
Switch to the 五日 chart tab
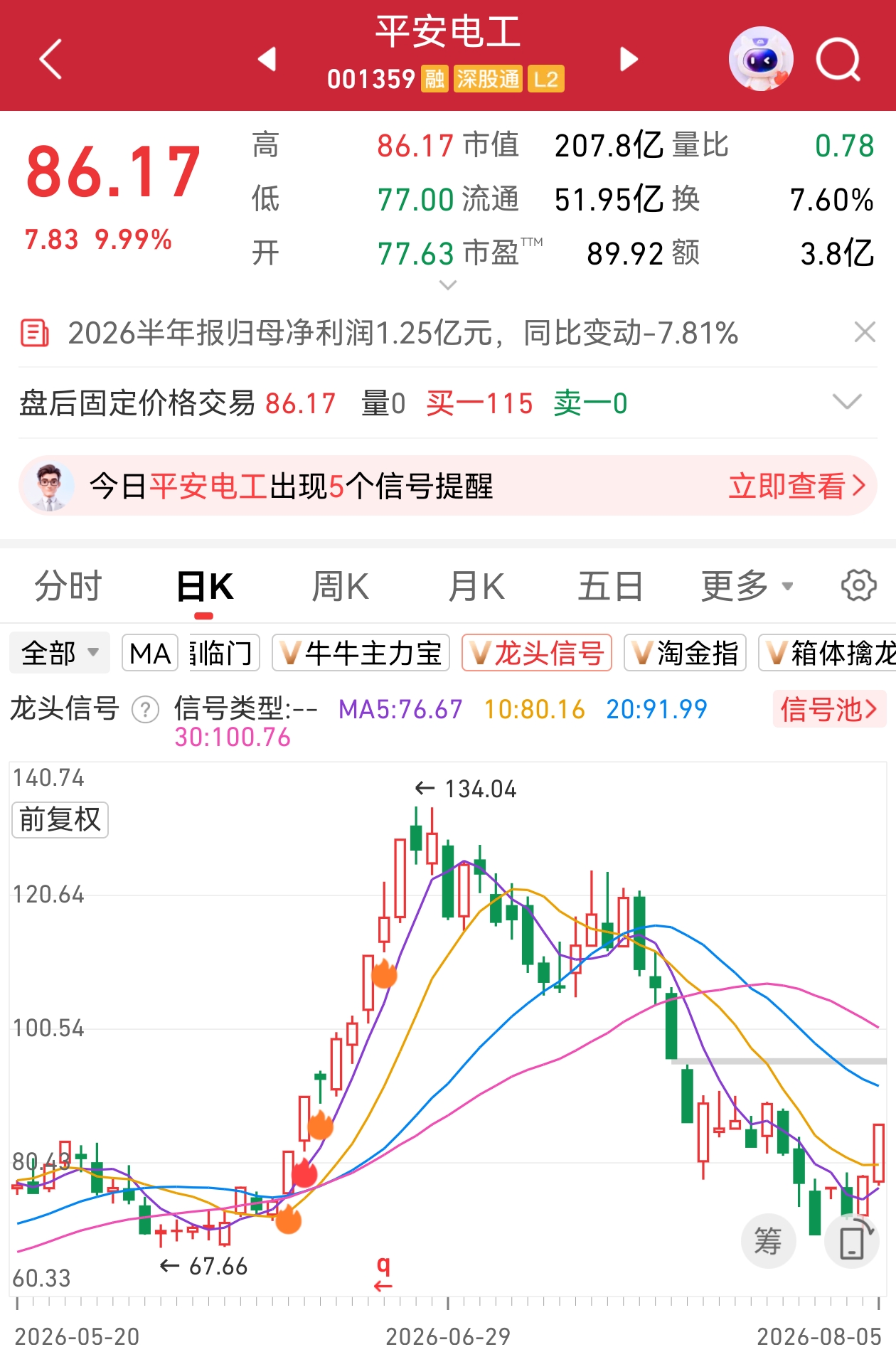point(610,587)
